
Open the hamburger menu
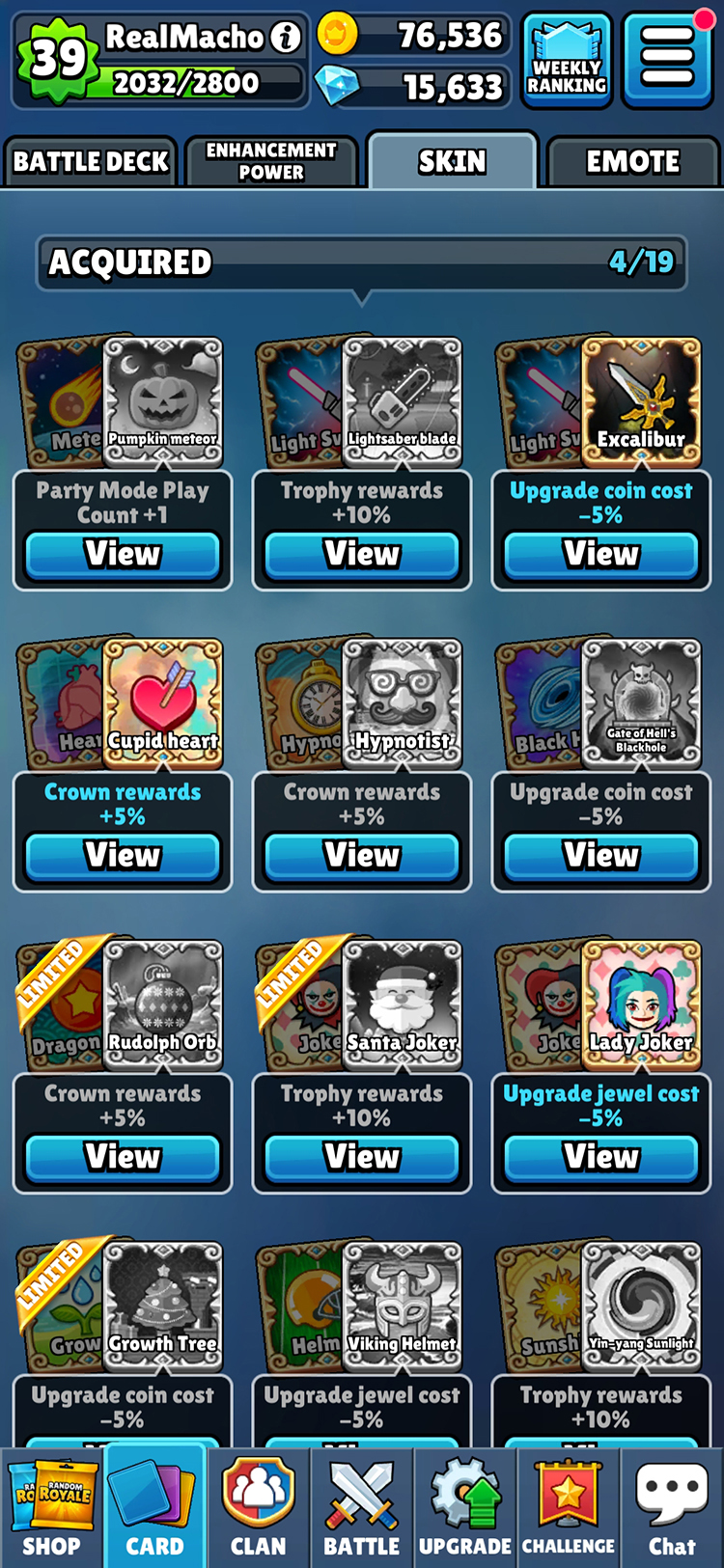point(667,59)
